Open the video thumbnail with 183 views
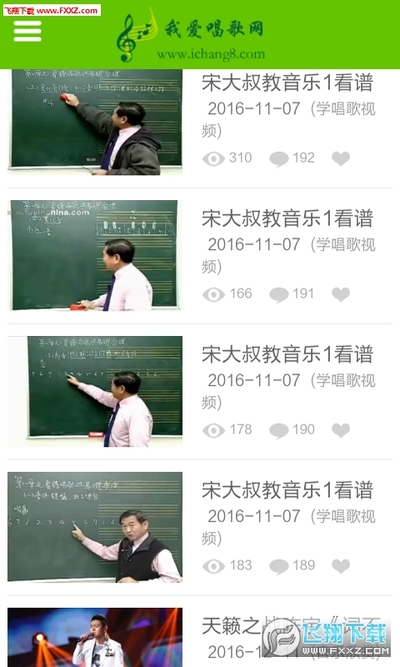400x667 pixels. pos(95,527)
